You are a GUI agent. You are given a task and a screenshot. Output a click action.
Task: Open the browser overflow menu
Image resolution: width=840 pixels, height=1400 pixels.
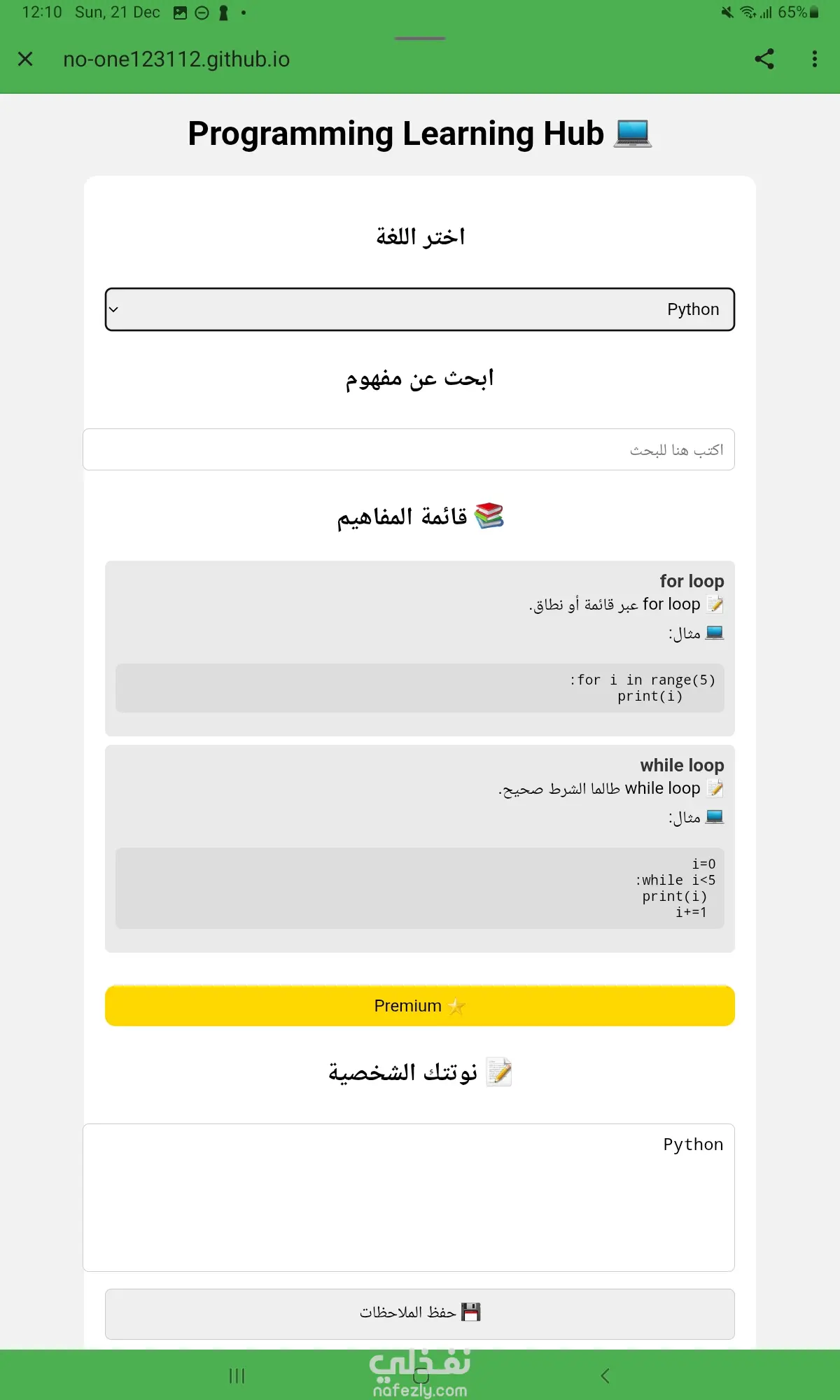tap(814, 59)
